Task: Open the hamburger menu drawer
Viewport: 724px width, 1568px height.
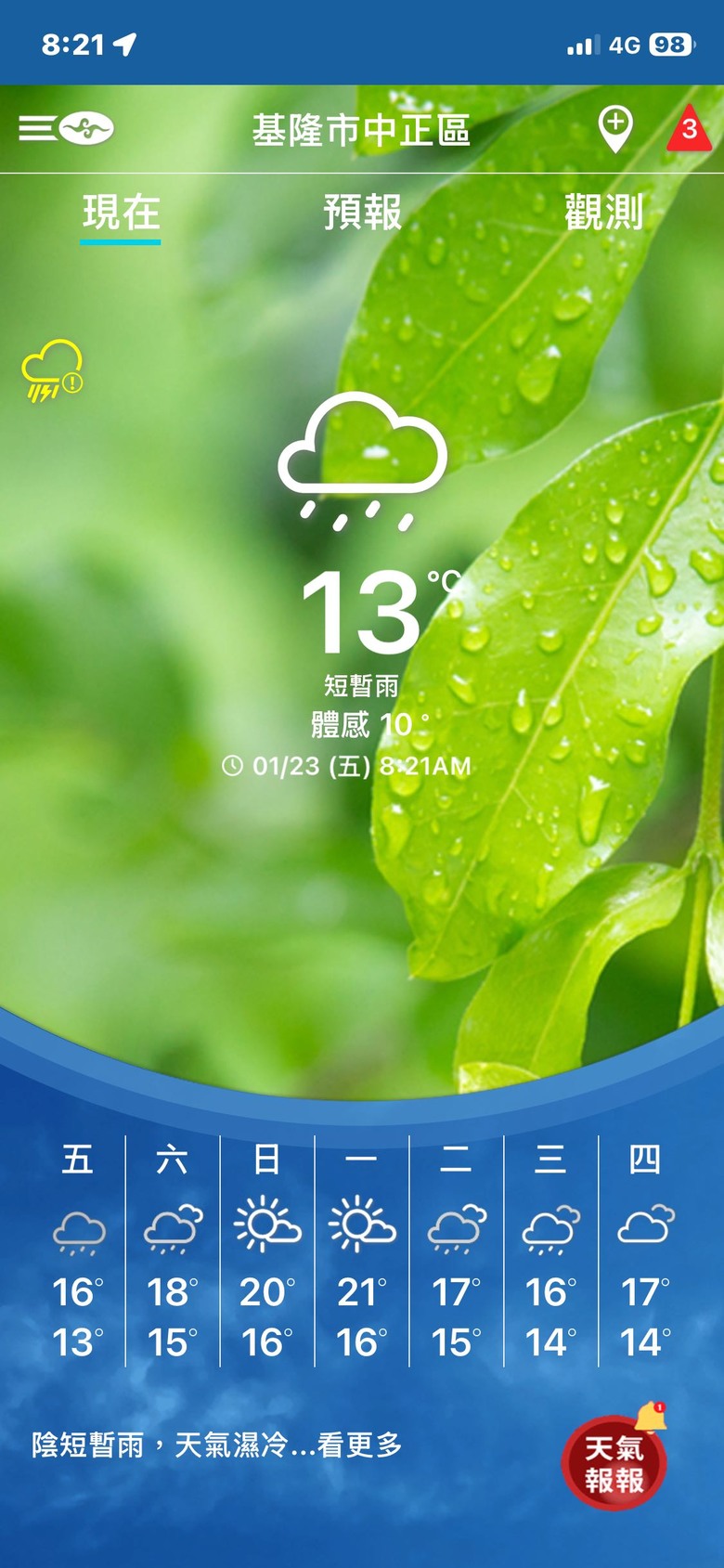Action: coord(37,128)
